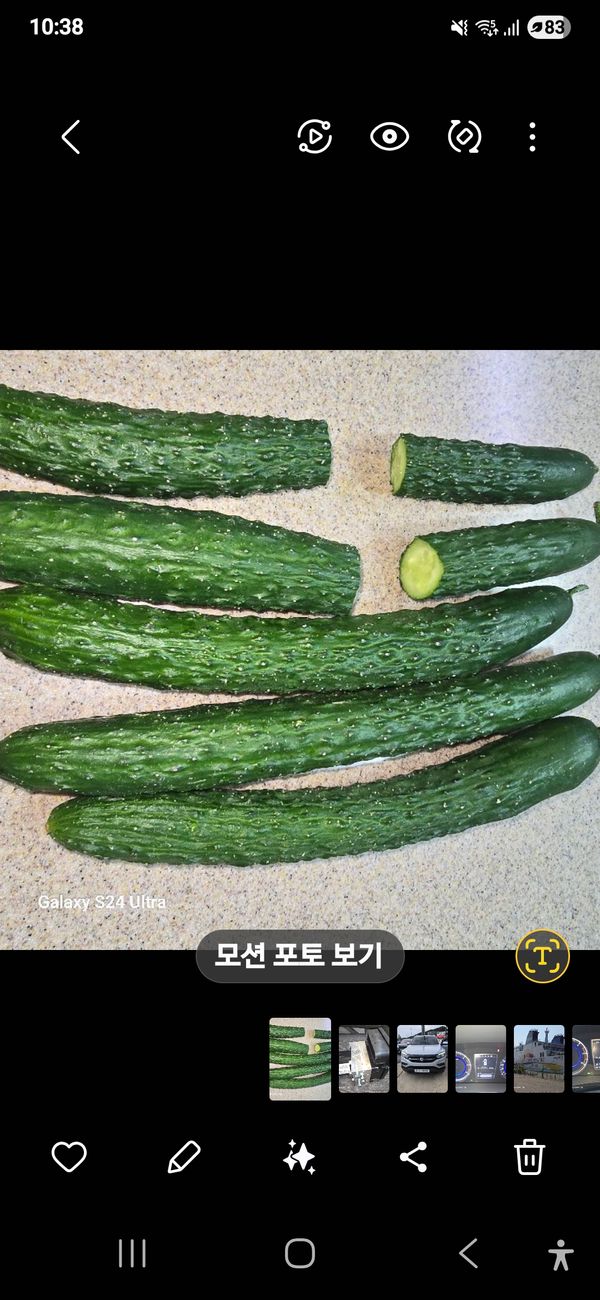This screenshot has height=1300, width=600.
Task: Go back from the photo viewer
Action: [x=70, y=137]
